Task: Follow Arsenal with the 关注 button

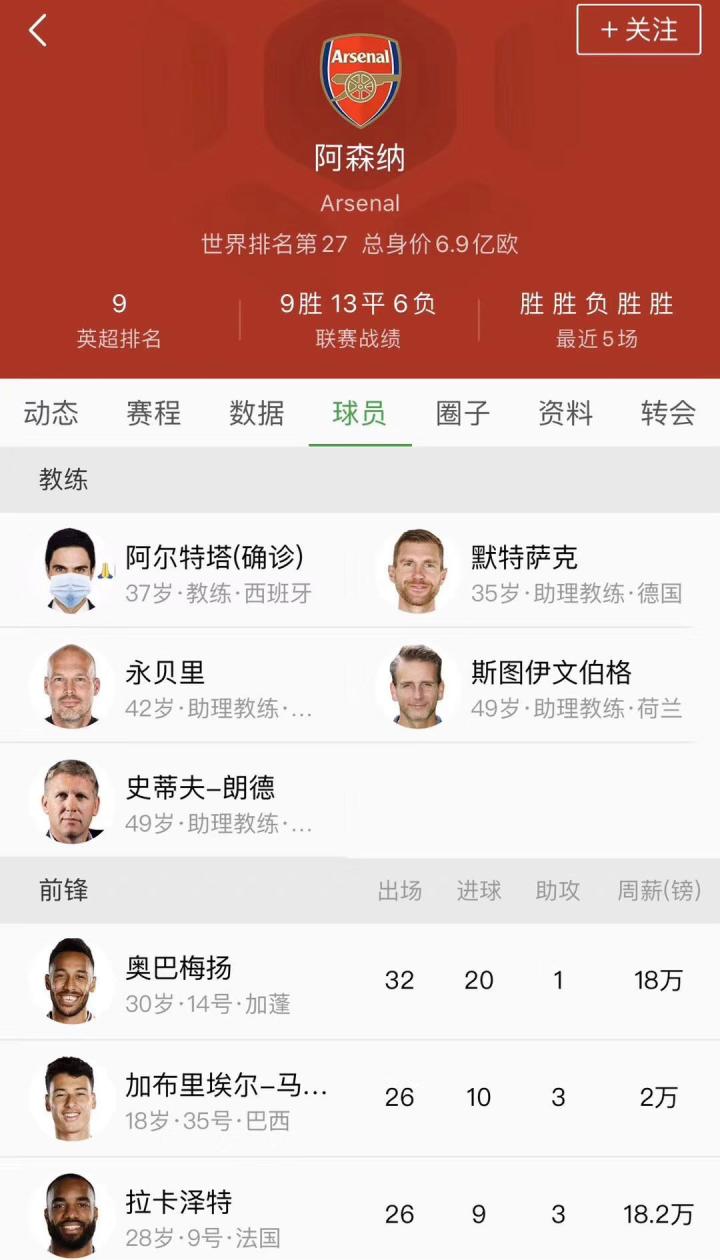Action: (638, 30)
